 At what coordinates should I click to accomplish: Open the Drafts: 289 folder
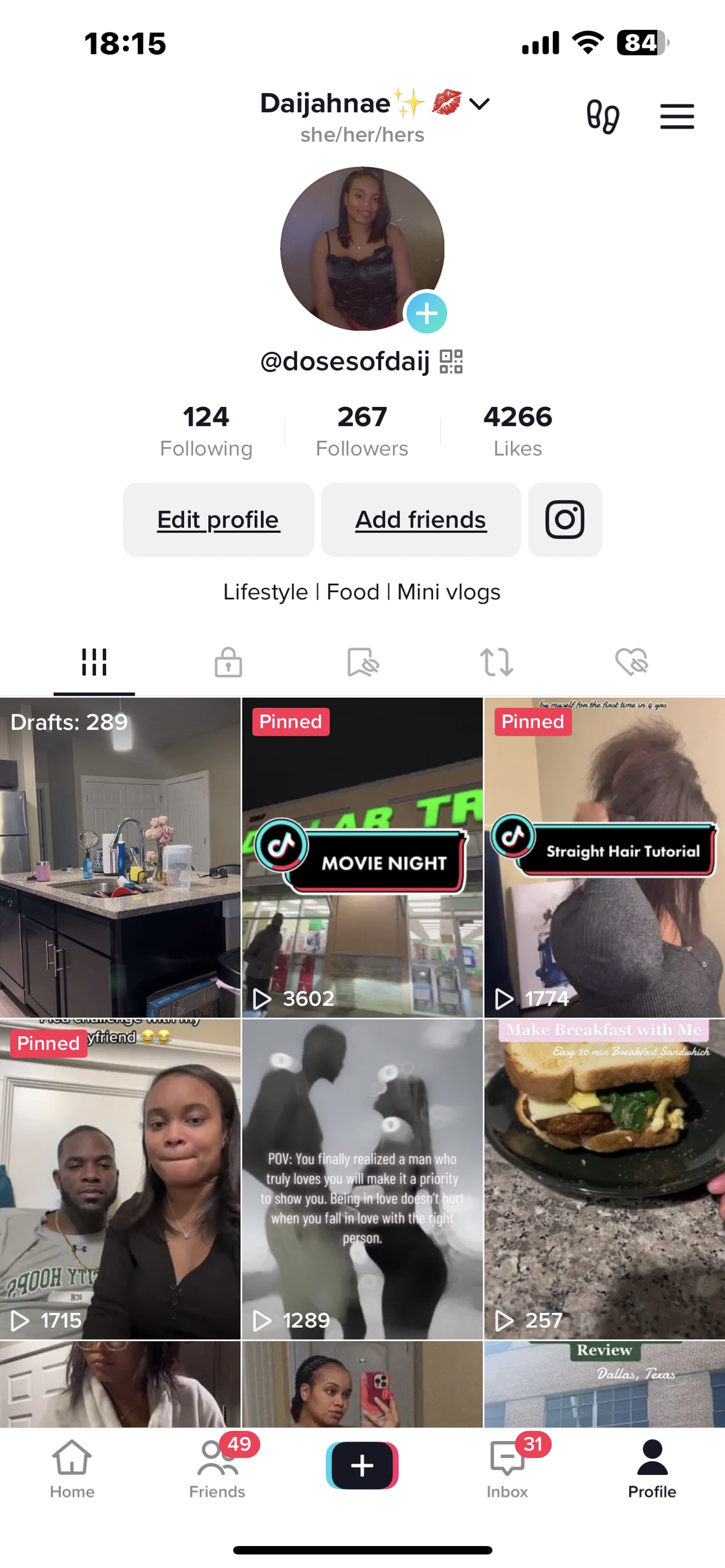[120, 857]
